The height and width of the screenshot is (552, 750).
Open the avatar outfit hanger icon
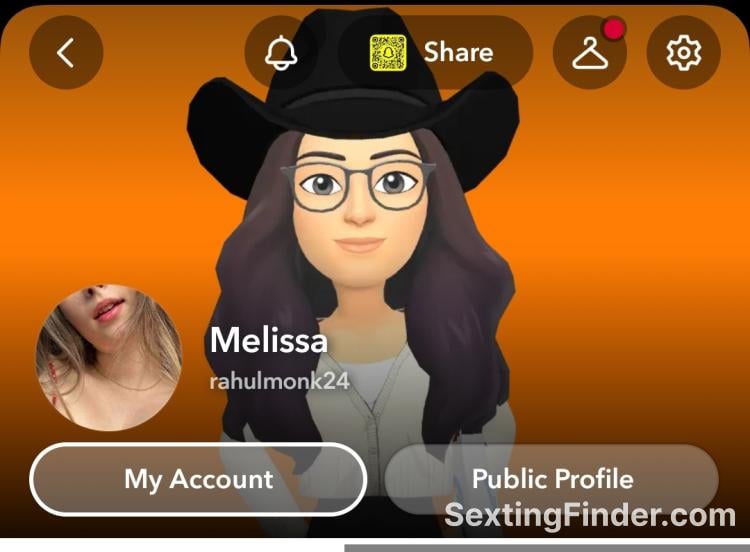[x=590, y=52]
